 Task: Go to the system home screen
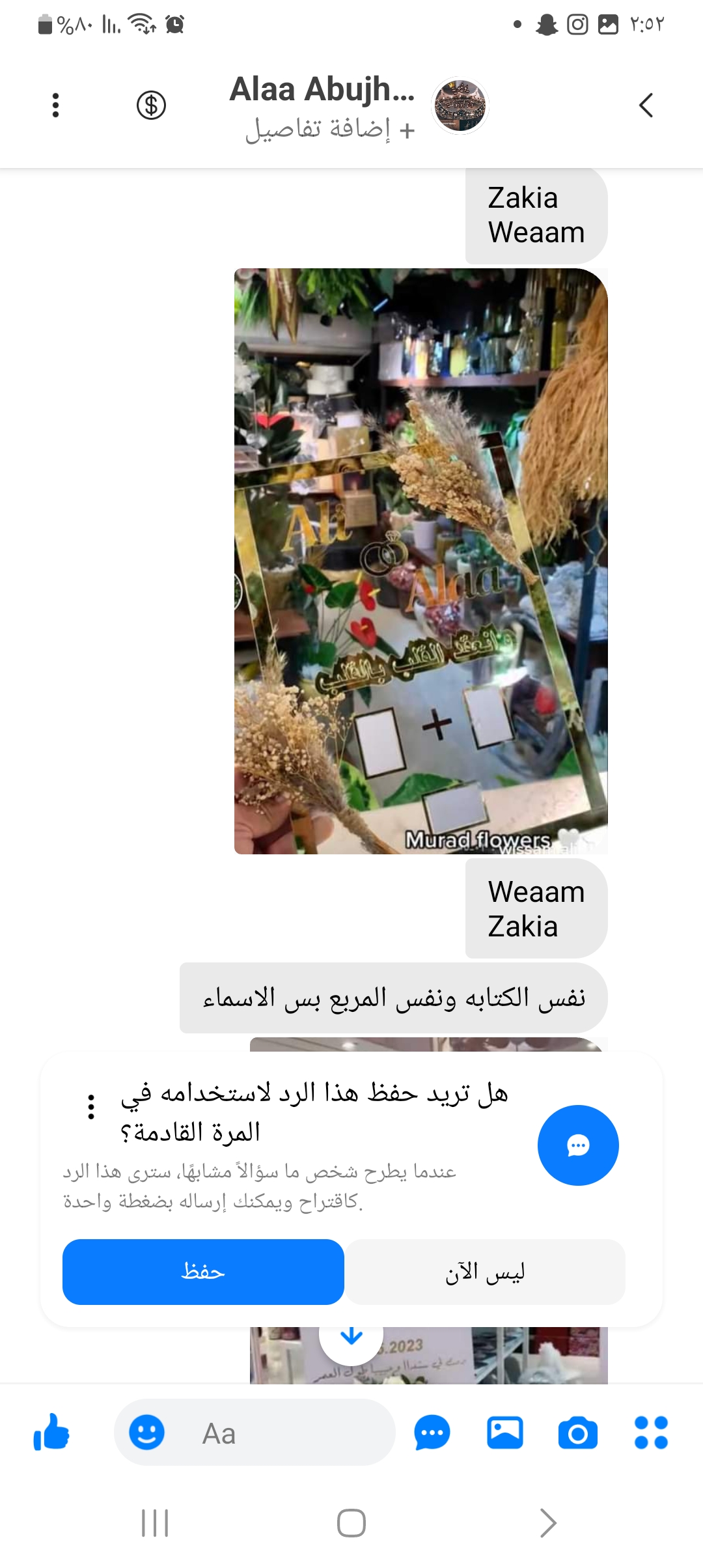(x=351, y=1523)
